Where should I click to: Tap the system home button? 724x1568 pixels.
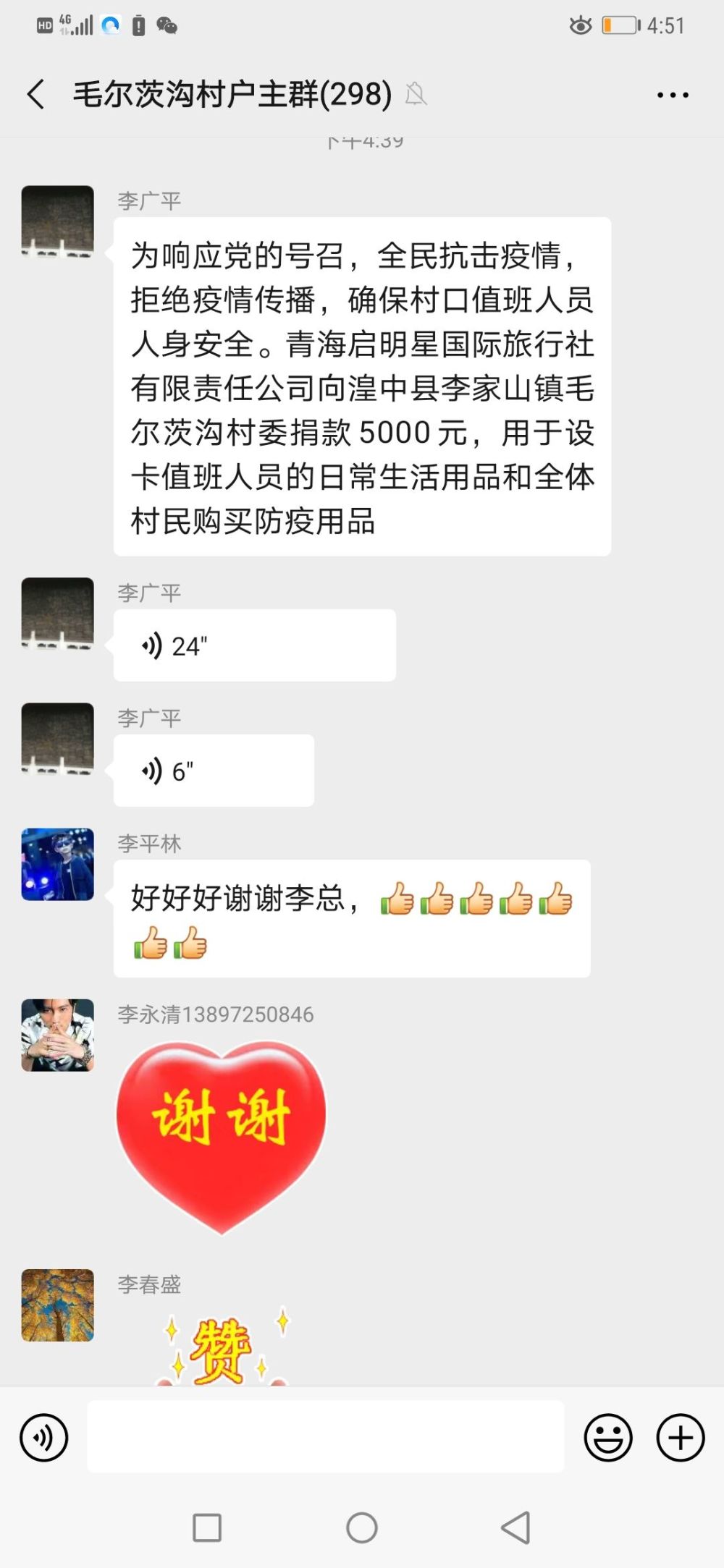[x=361, y=1527]
